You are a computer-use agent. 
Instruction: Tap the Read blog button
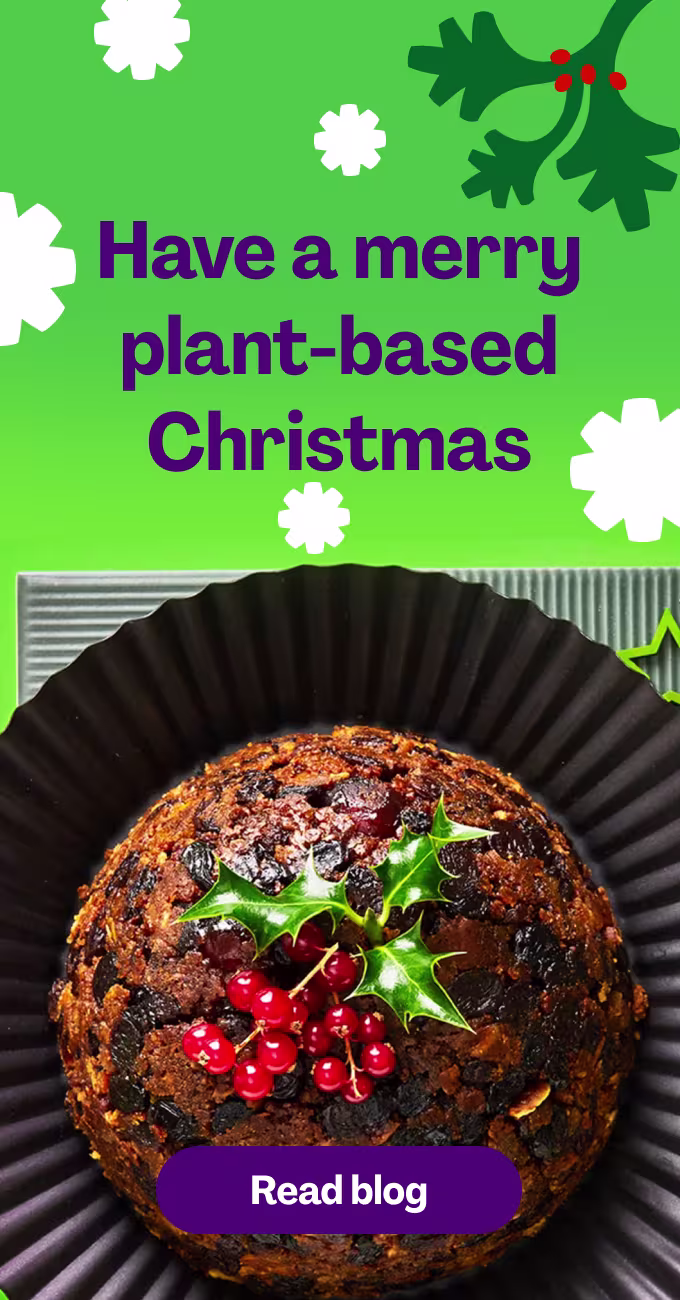click(339, 1190)
